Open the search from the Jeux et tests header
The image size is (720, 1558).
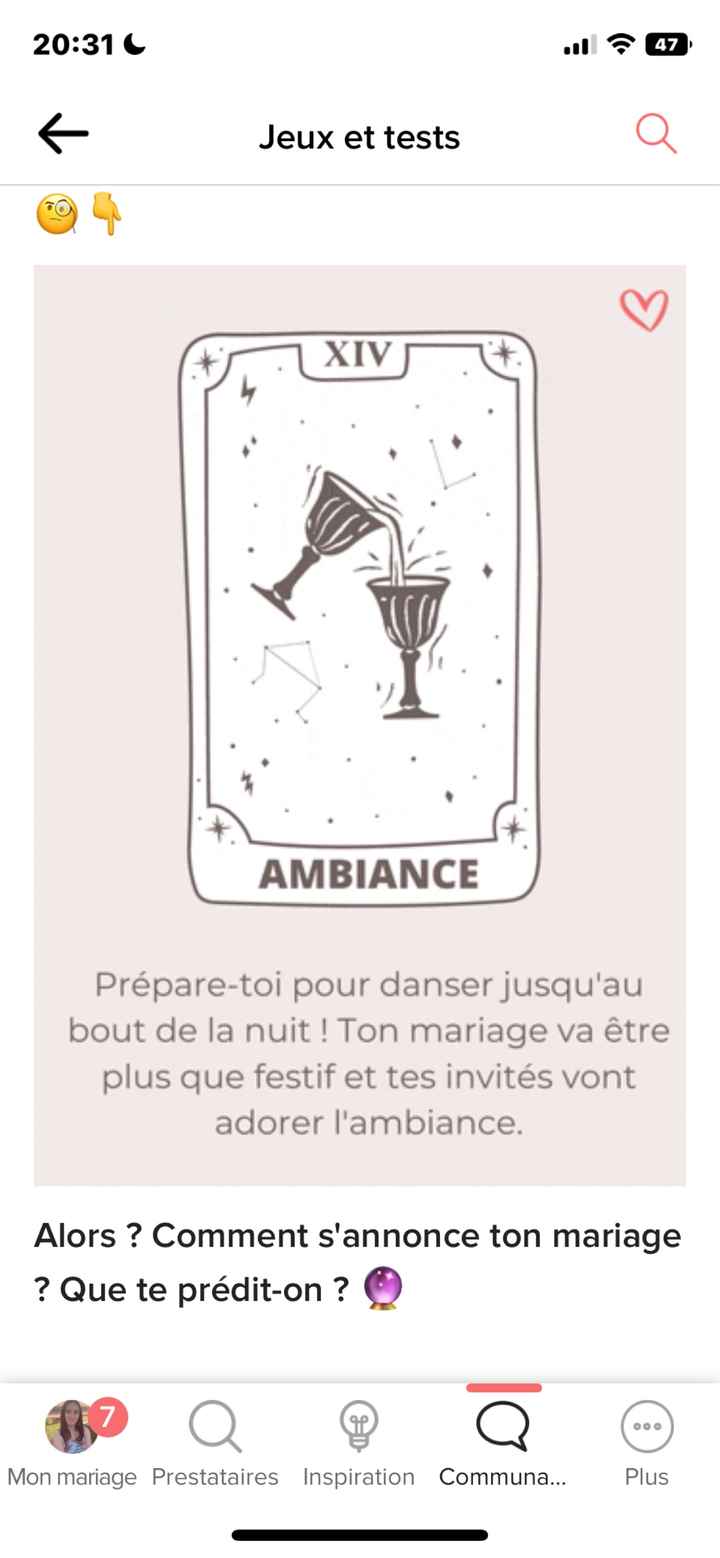[x=655, y=134]
